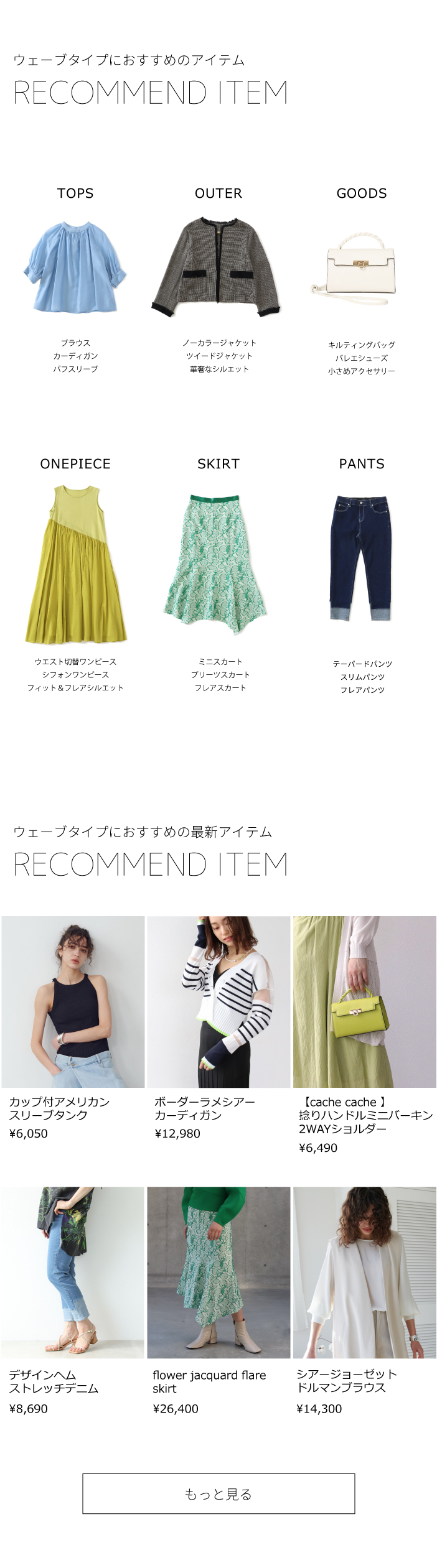The image size is (437, 1568).
Task: View the ボーダーラメシアーカーディガン product
Action: [218, 1003]
